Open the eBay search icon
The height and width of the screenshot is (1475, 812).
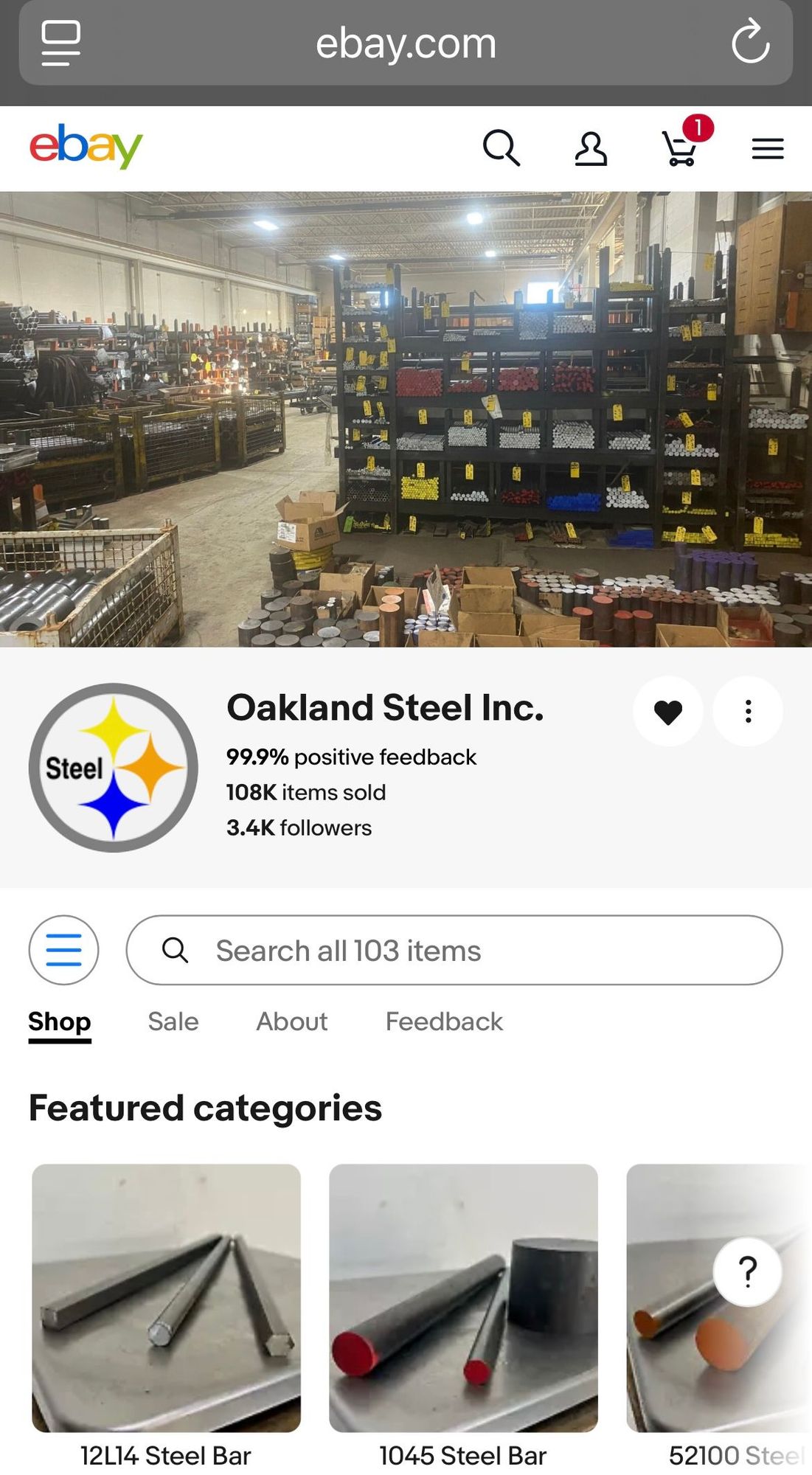(x=502, y=148)
